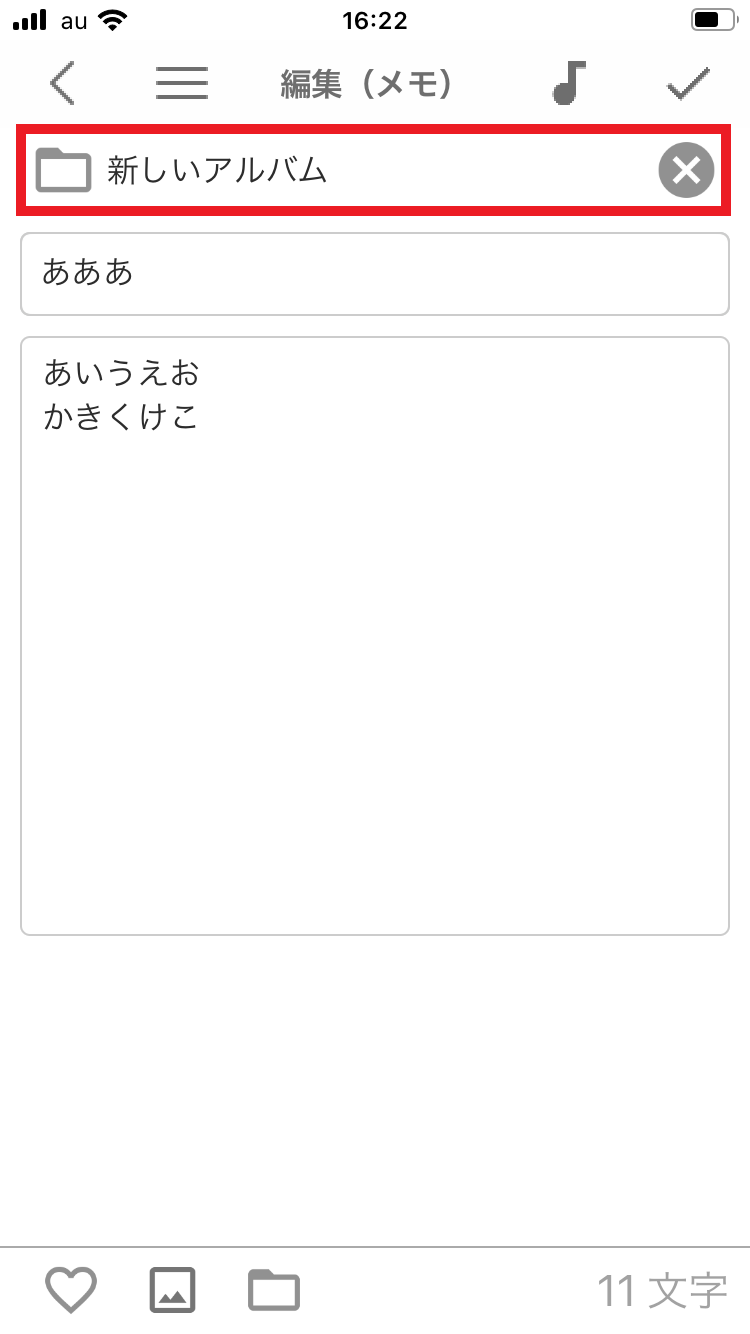Open the folder icon in bottom toolbar
This screenshot has width=750, height=1334.
pos(274,1290)
